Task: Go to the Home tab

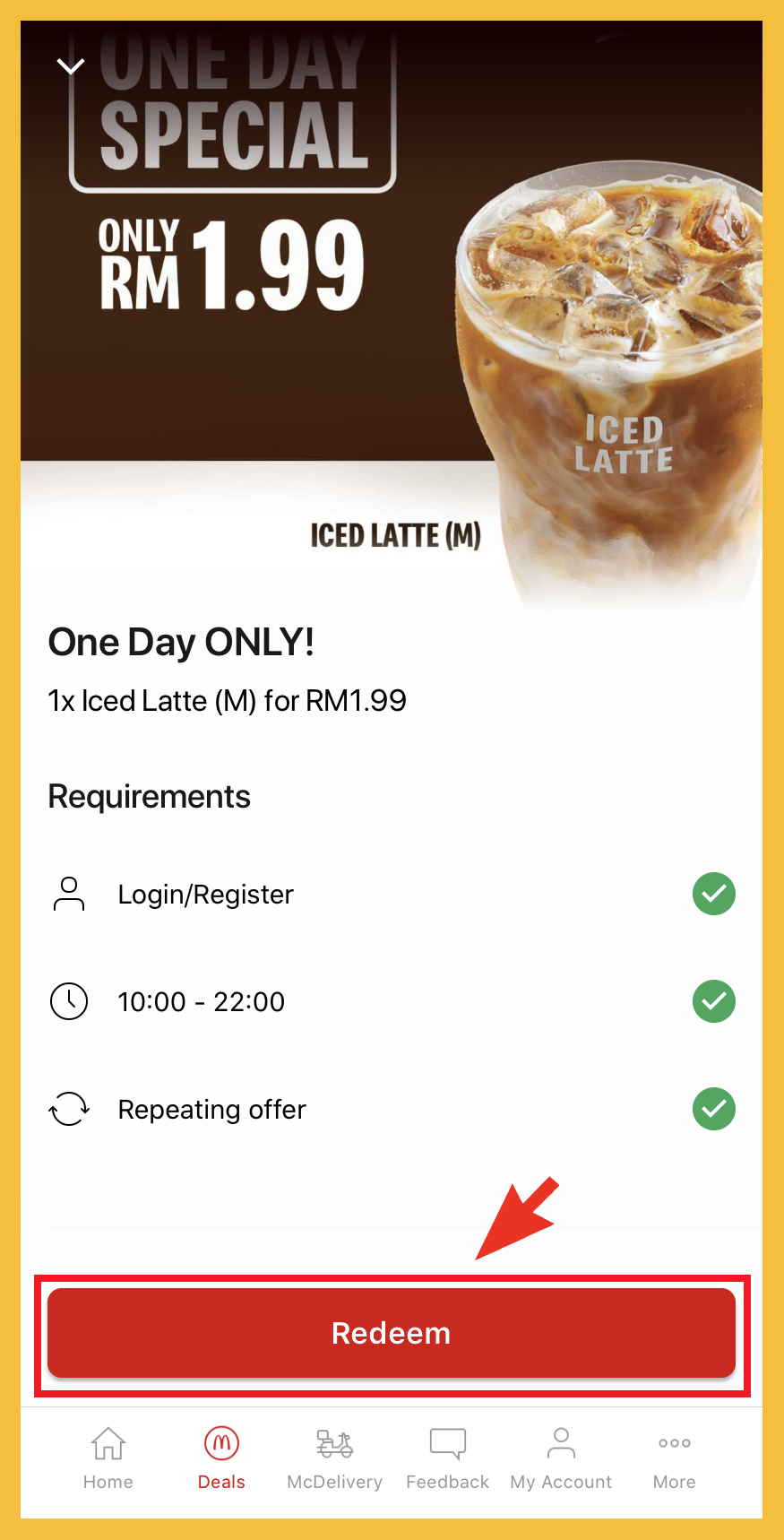Action: pos(108,1458)
